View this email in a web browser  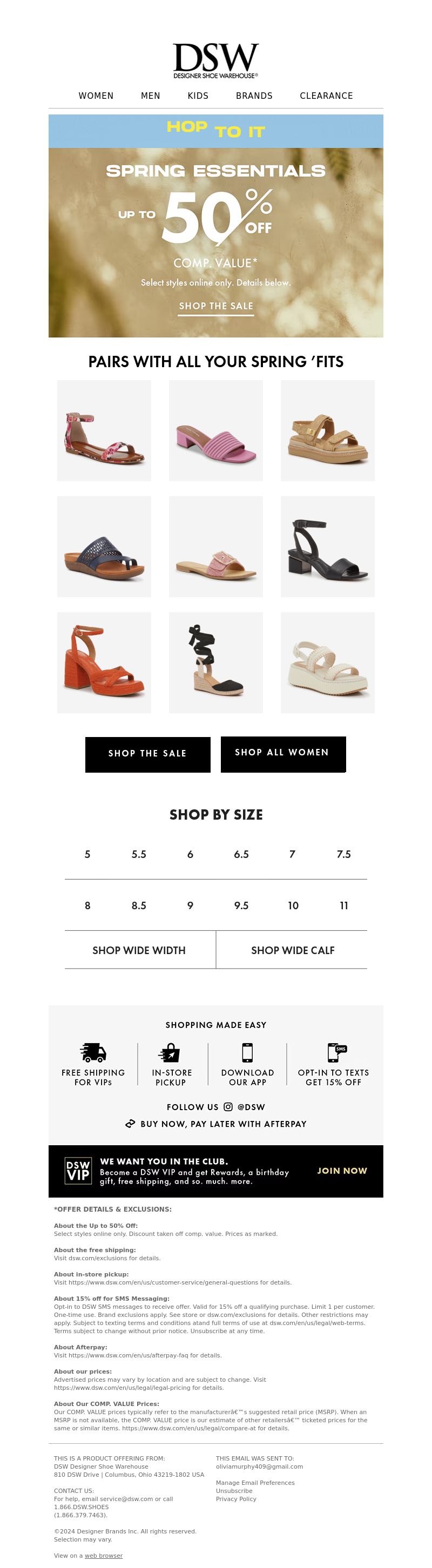(x=104, y=1555)
